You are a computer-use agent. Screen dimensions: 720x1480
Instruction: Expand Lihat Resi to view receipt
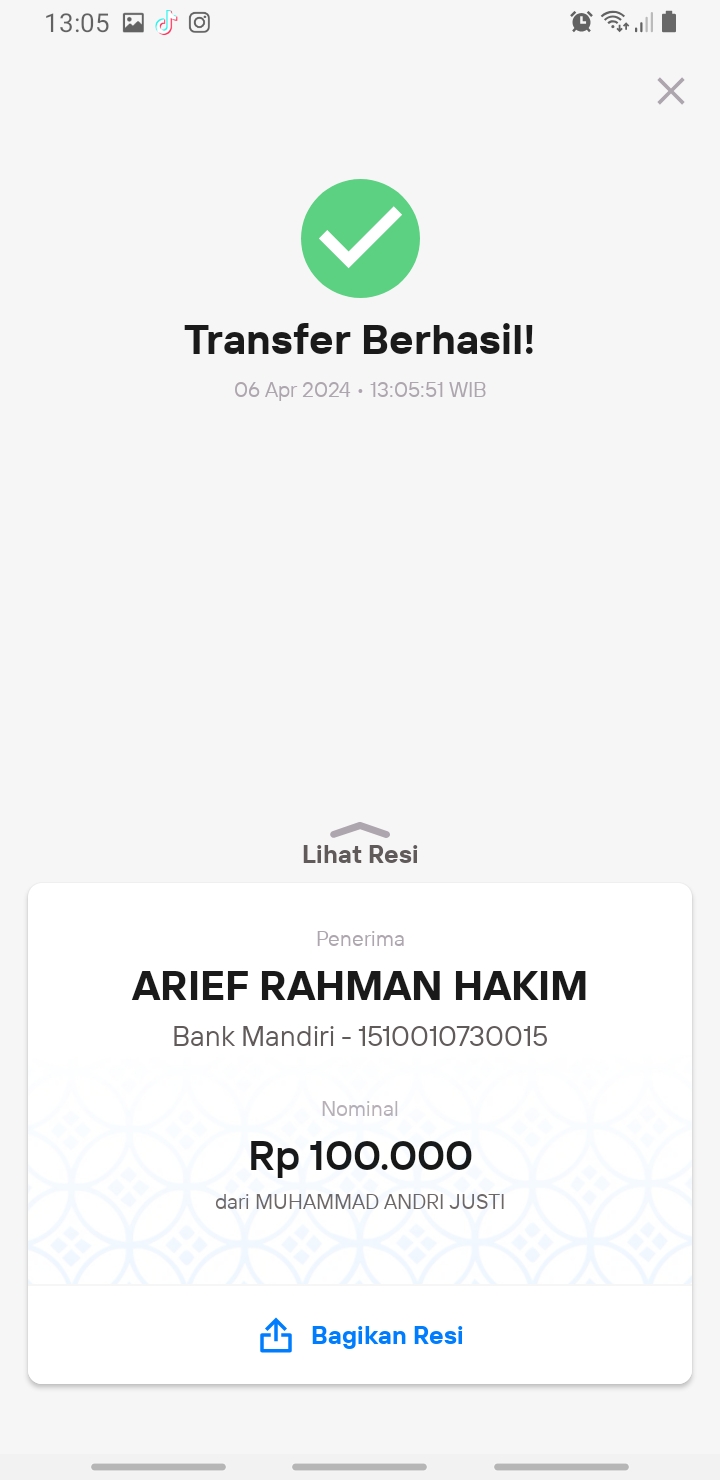point(360,845)
